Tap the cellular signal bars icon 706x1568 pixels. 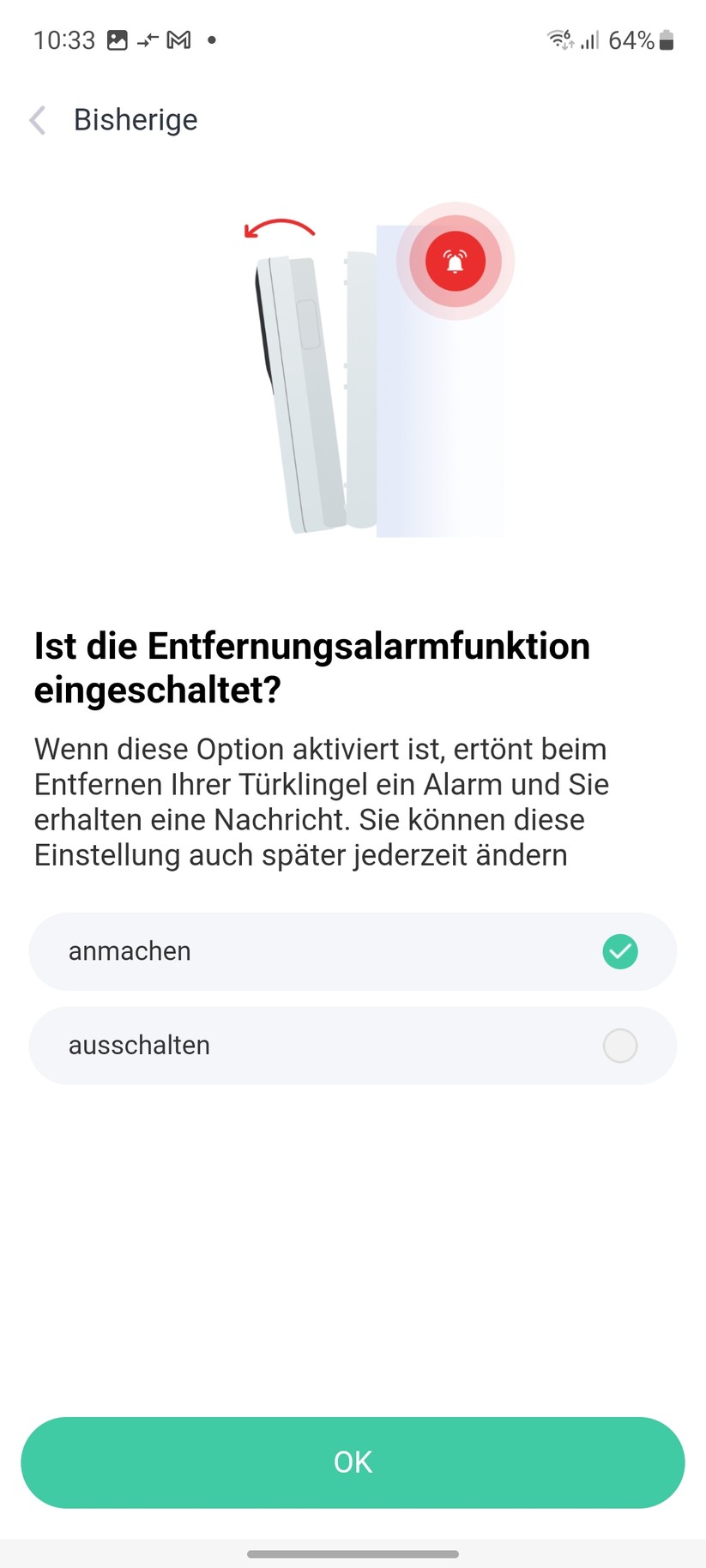589,39
